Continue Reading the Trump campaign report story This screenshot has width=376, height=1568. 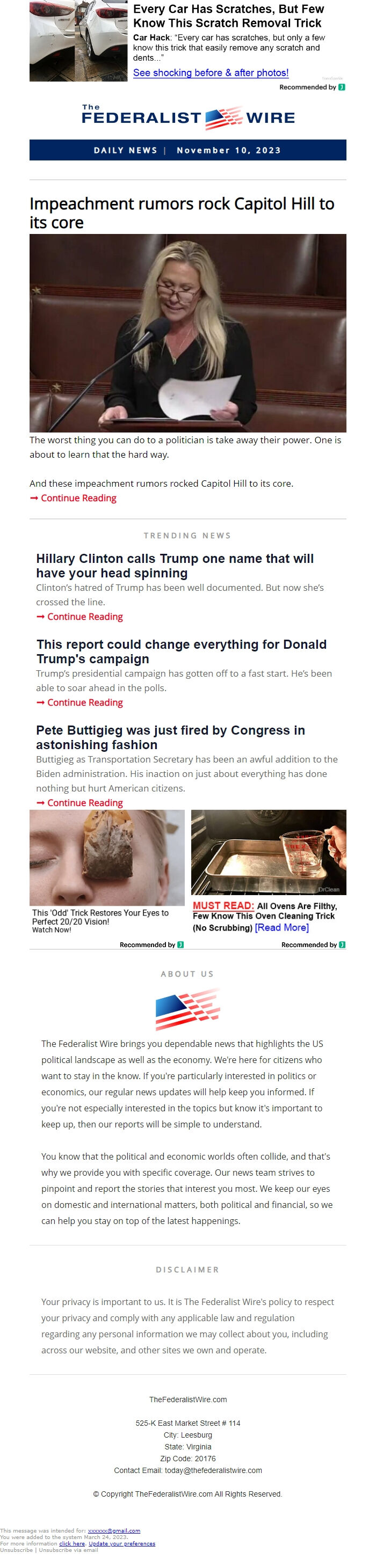(x=85, y=702)
